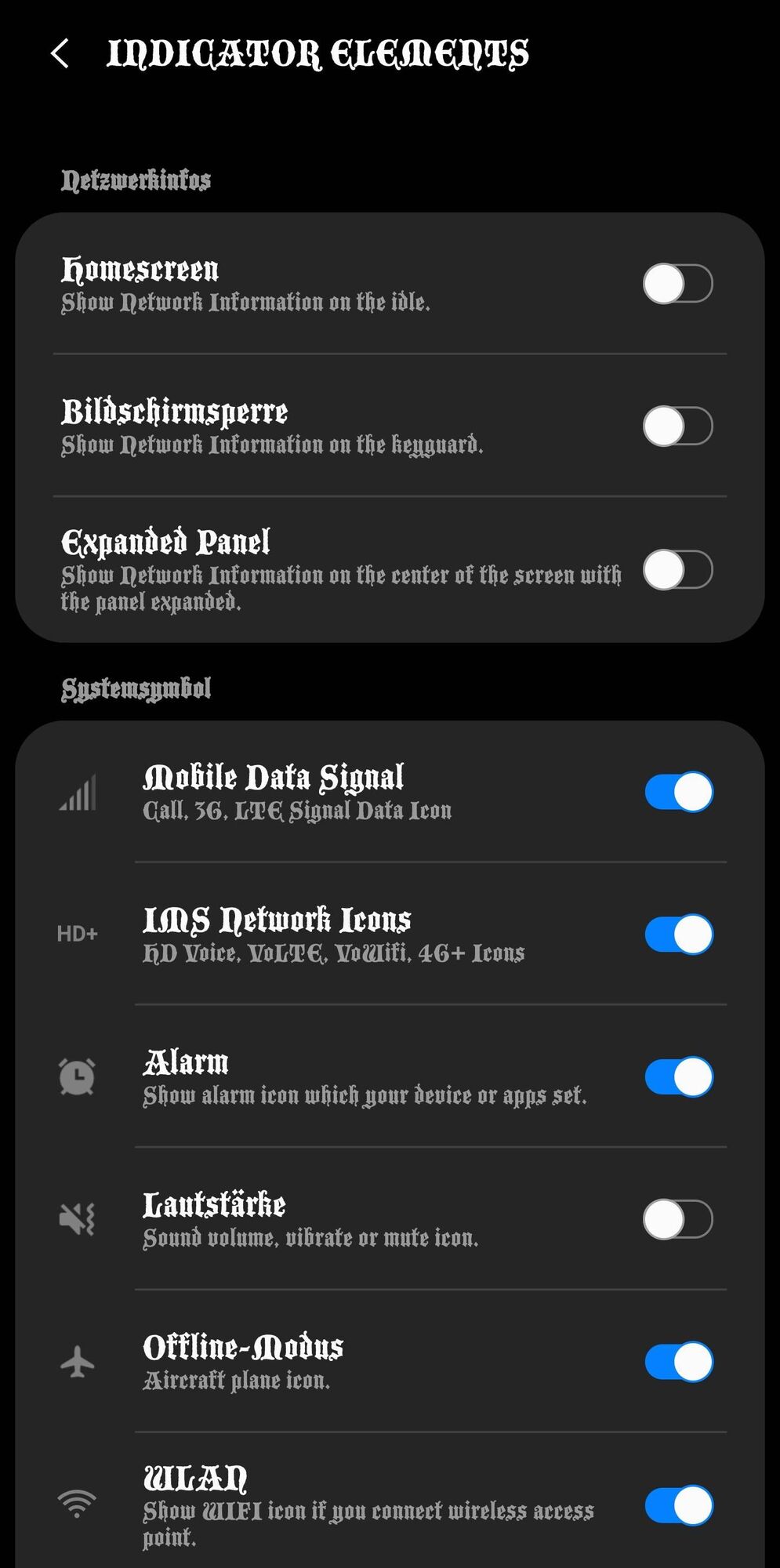Enable Homescreen network information toggle

(x=677, y=284)
